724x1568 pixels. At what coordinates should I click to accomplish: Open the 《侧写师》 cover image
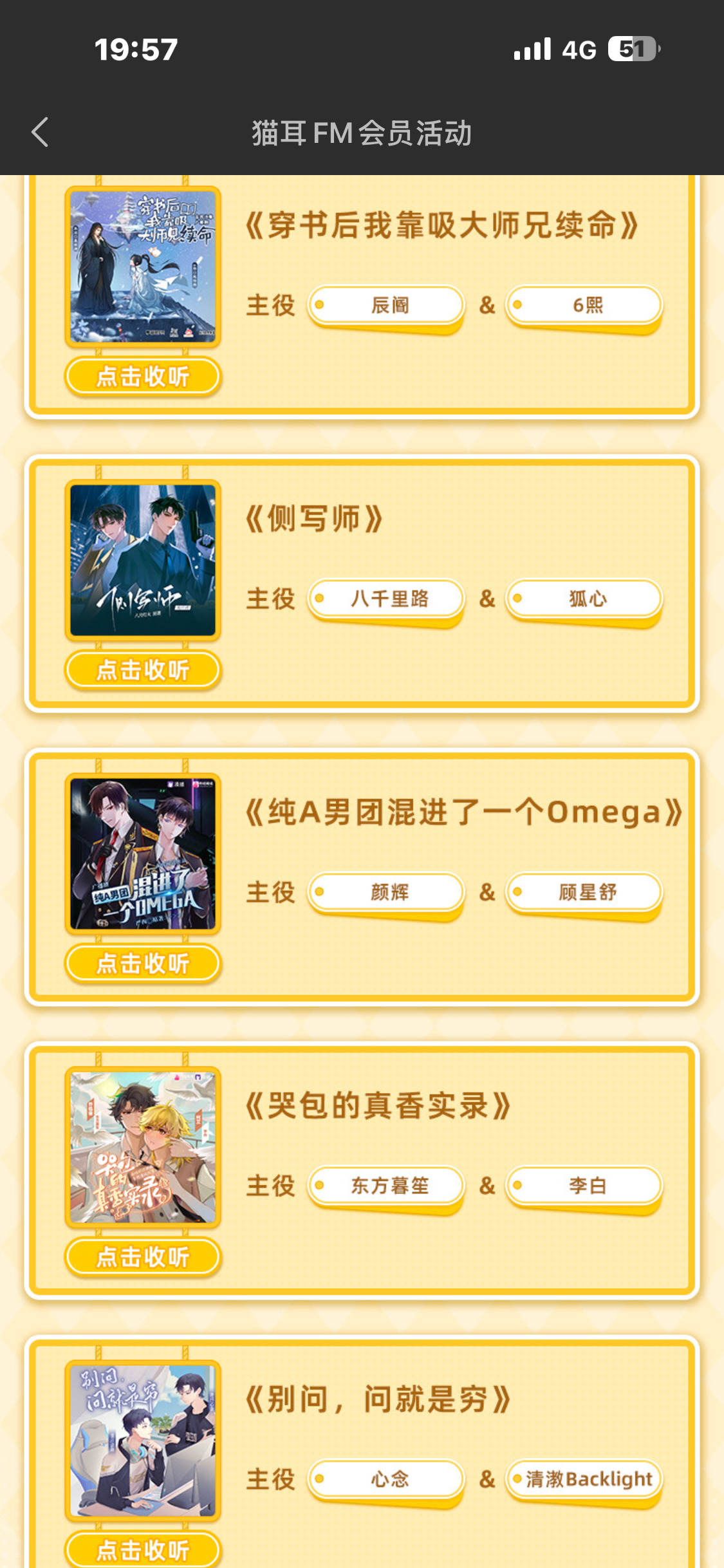point(143,561)
